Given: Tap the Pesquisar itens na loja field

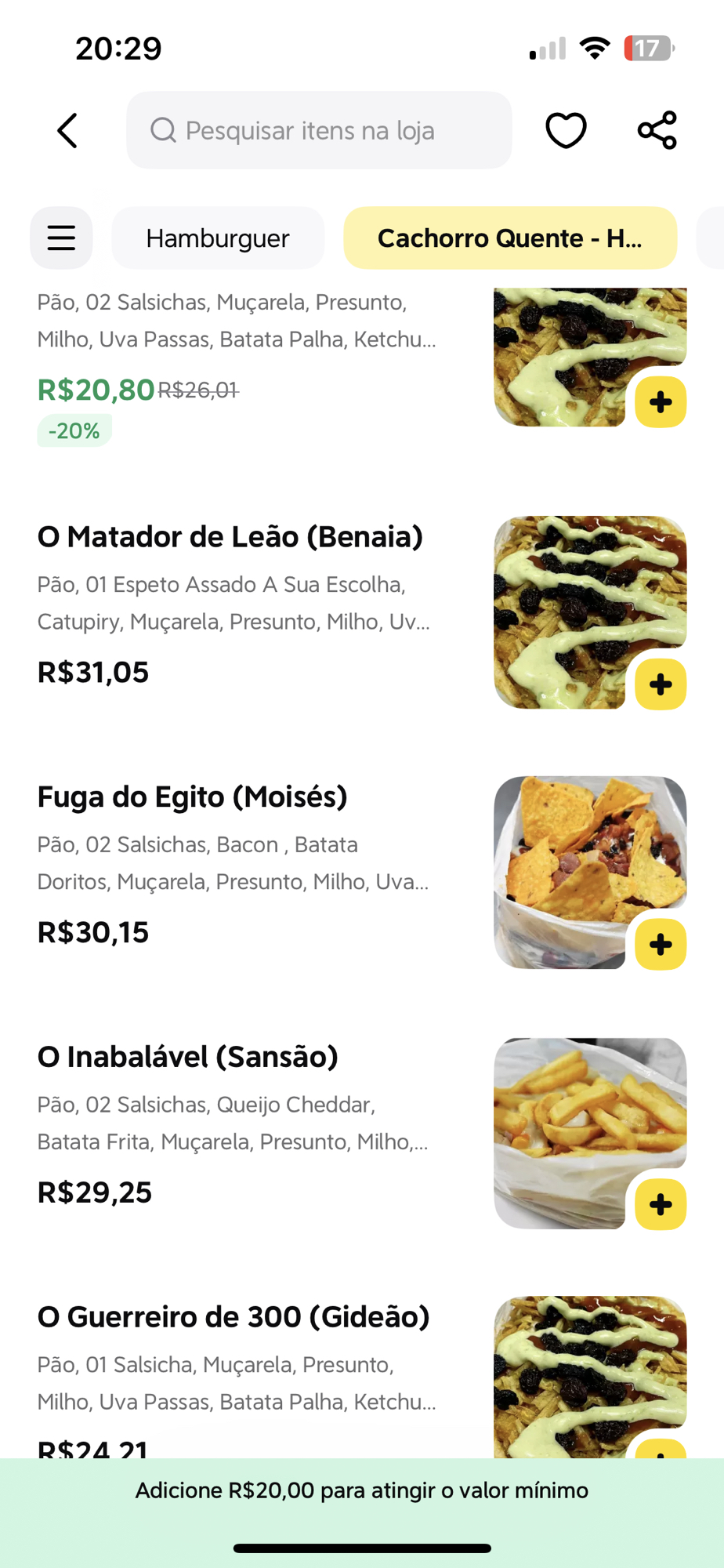Looking at the screenshot, I should click(x=319, y=130).
